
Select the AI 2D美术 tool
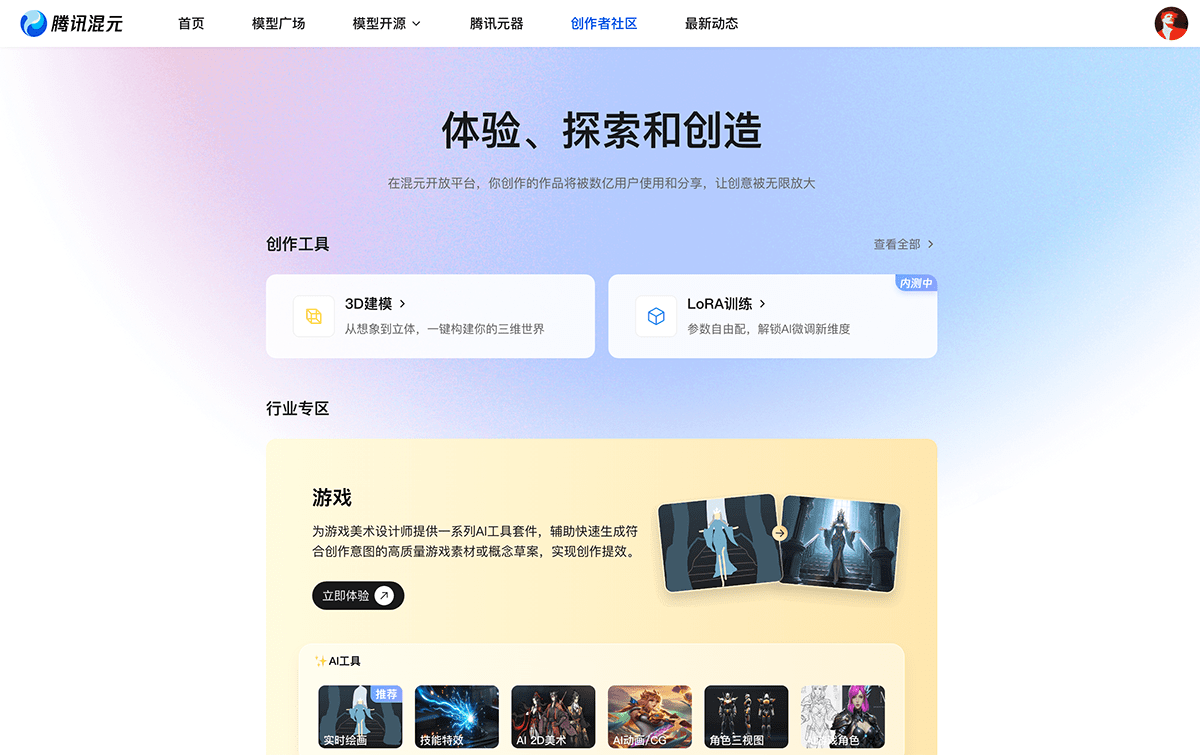coord(553,716)
